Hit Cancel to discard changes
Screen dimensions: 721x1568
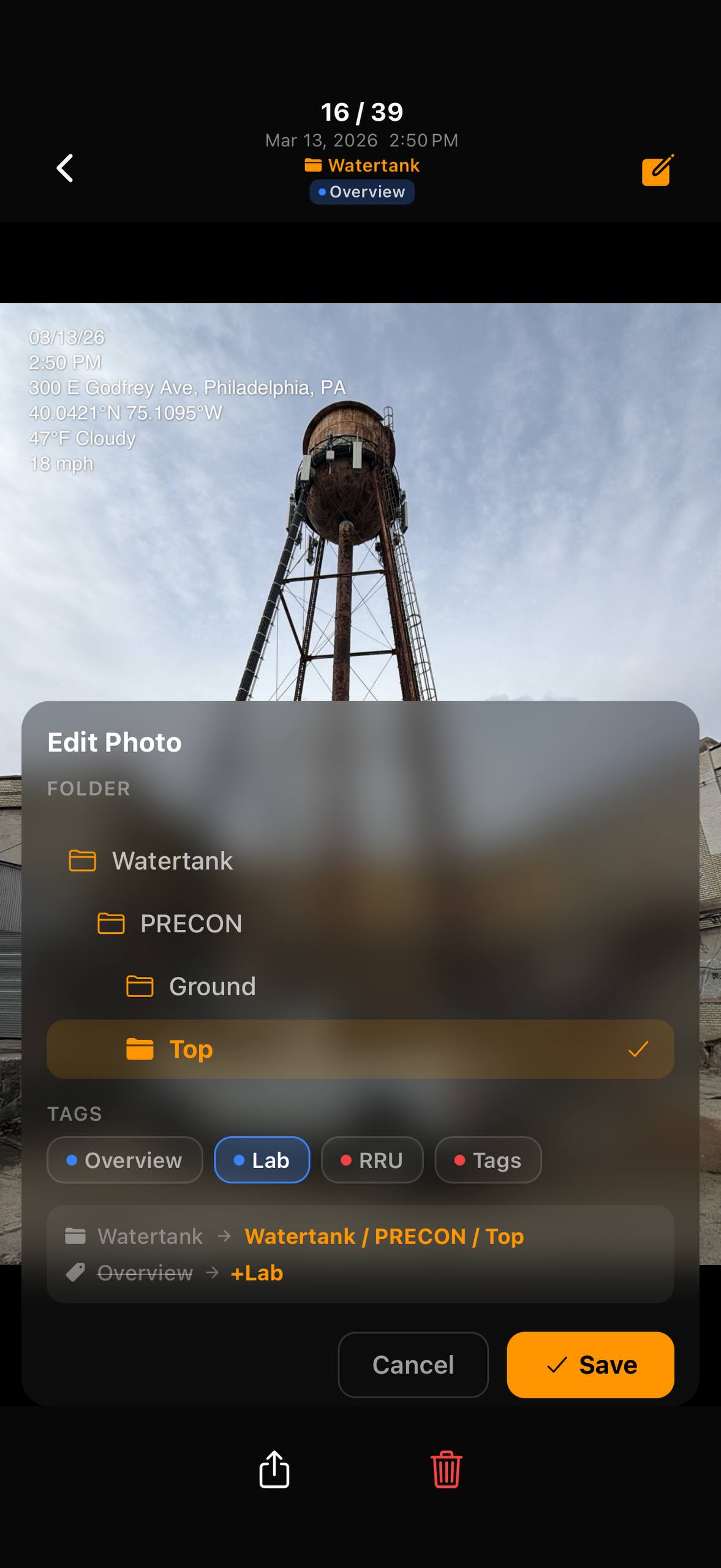[x=413, y=1365]
